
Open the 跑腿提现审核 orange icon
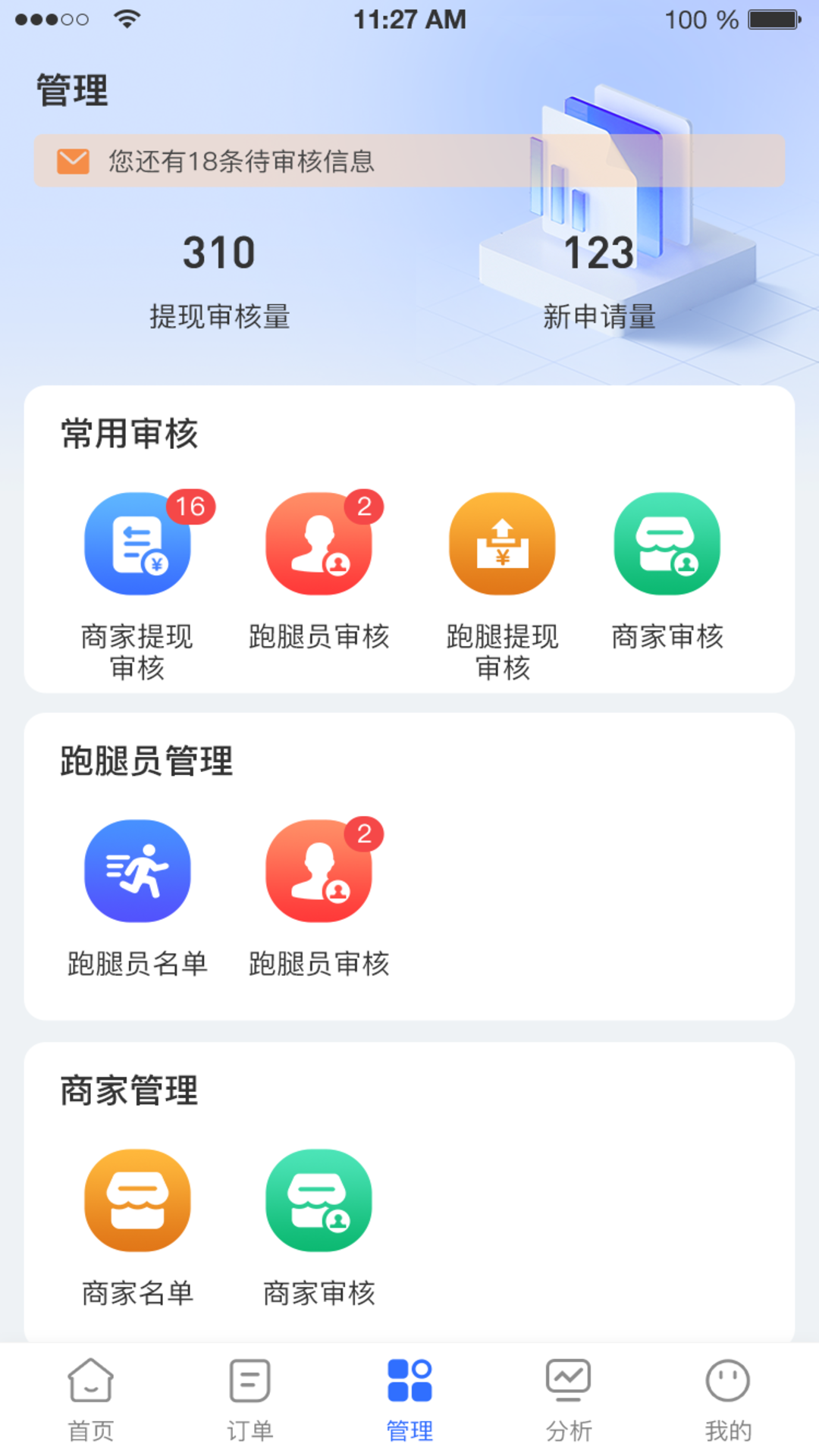(501, 543)
